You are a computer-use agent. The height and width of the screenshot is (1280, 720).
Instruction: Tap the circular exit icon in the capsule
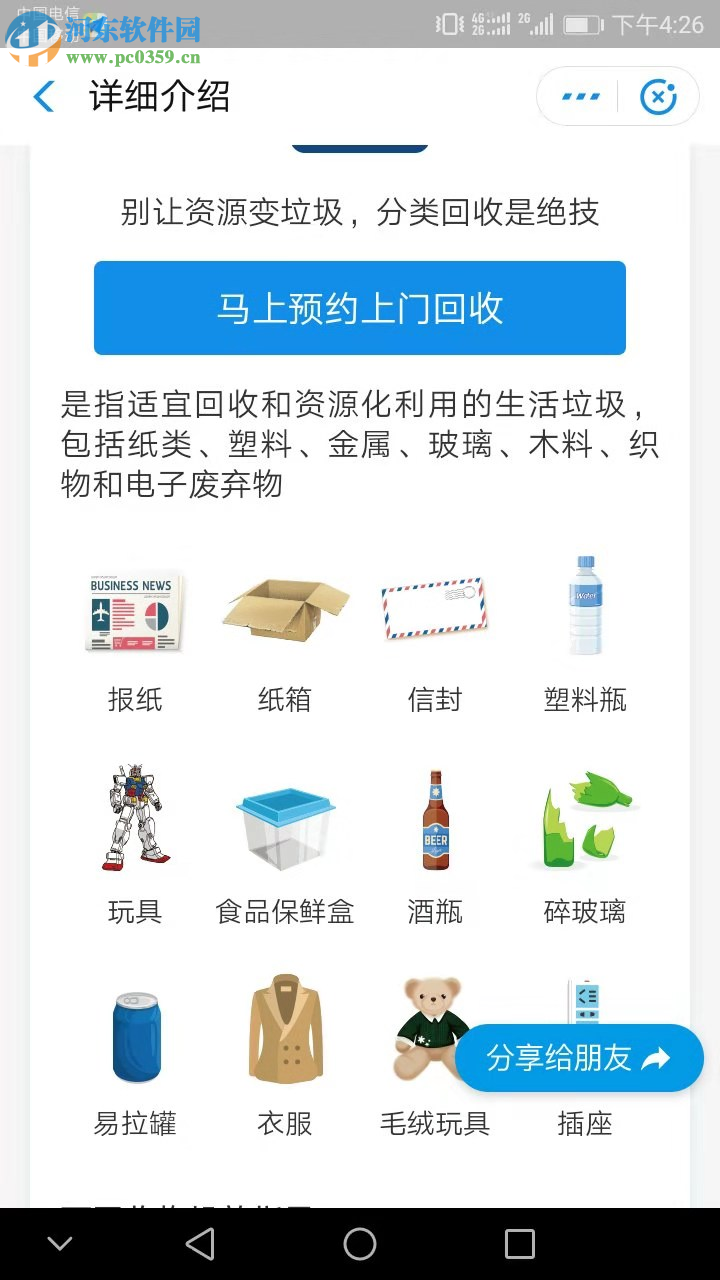point(658,96)
